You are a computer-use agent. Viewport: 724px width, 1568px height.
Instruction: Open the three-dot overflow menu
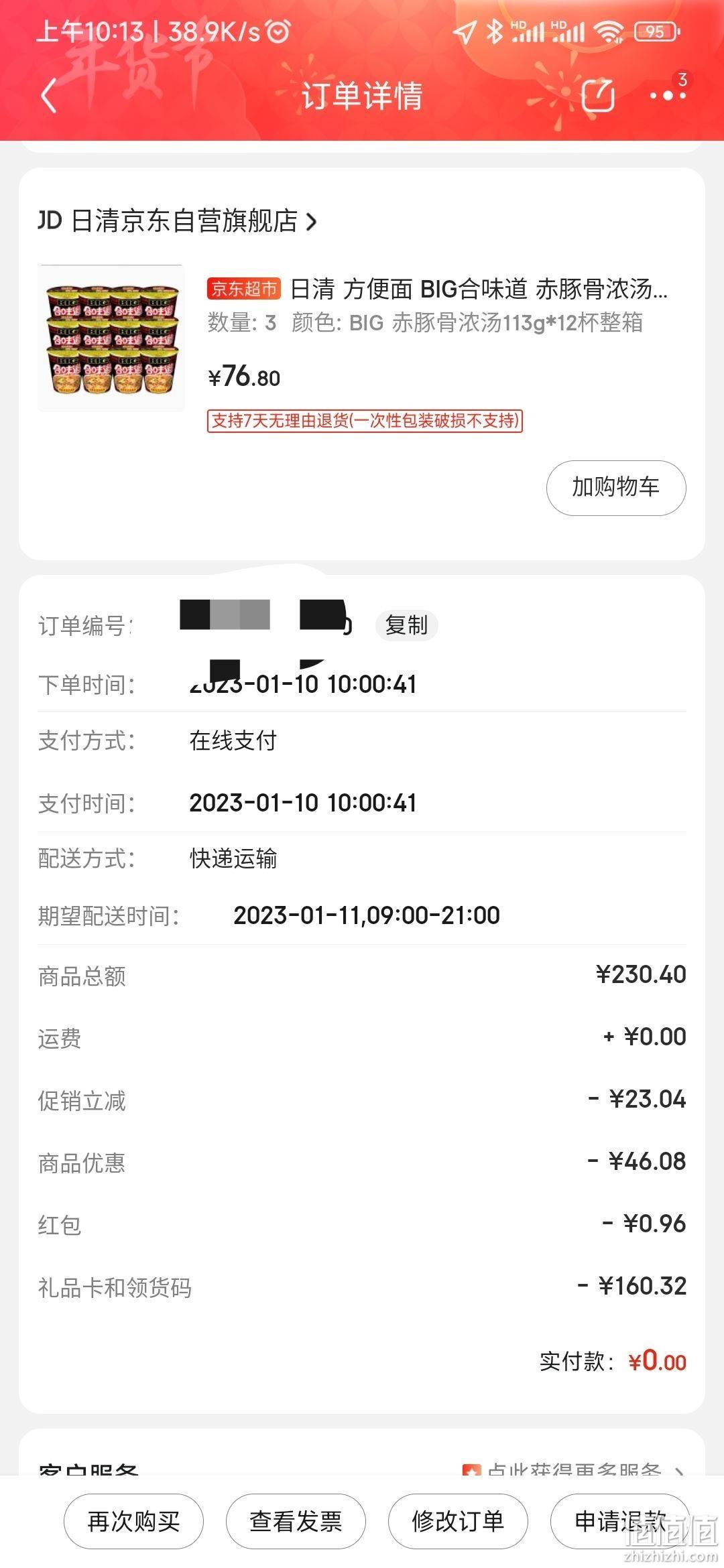[668, 96]
